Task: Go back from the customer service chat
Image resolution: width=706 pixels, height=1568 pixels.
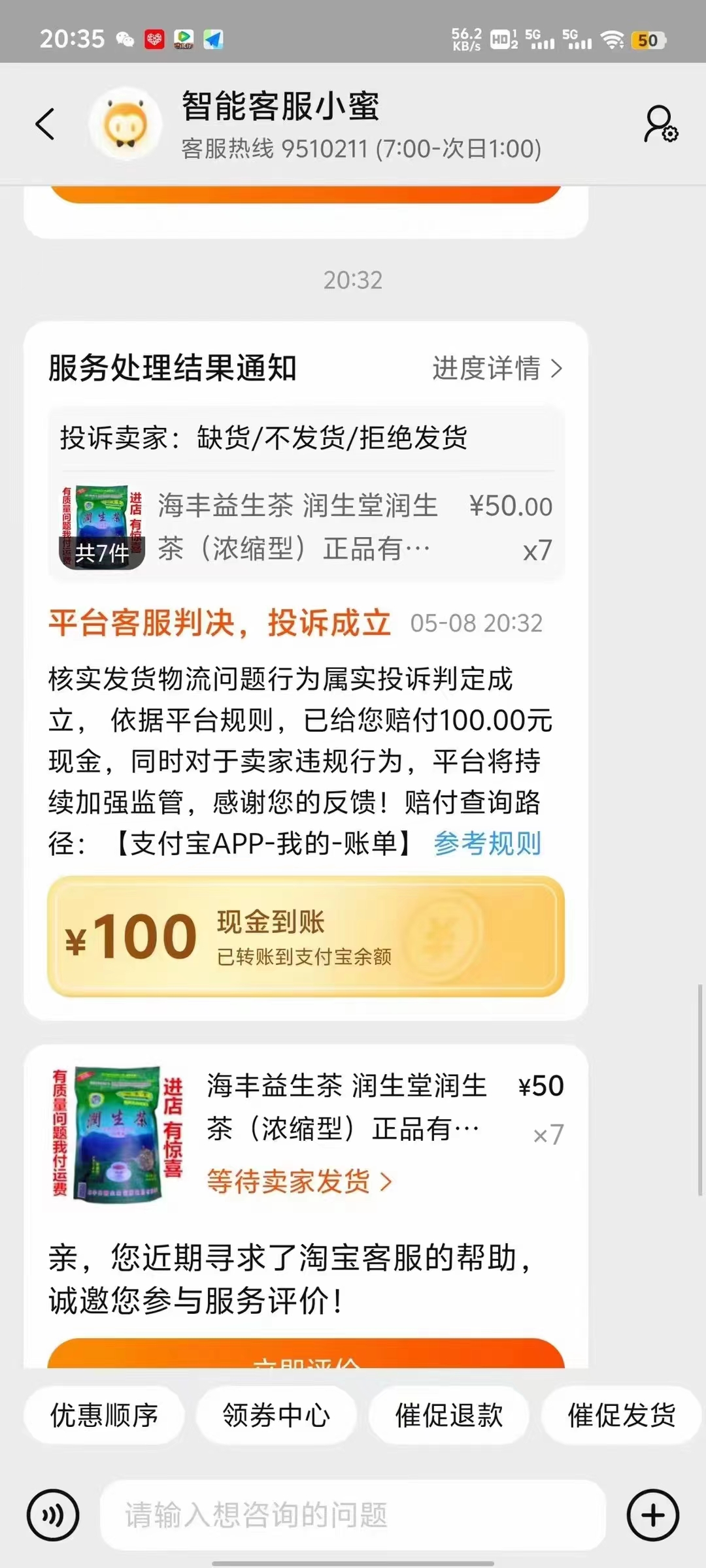Action: [x=45, y=124]
